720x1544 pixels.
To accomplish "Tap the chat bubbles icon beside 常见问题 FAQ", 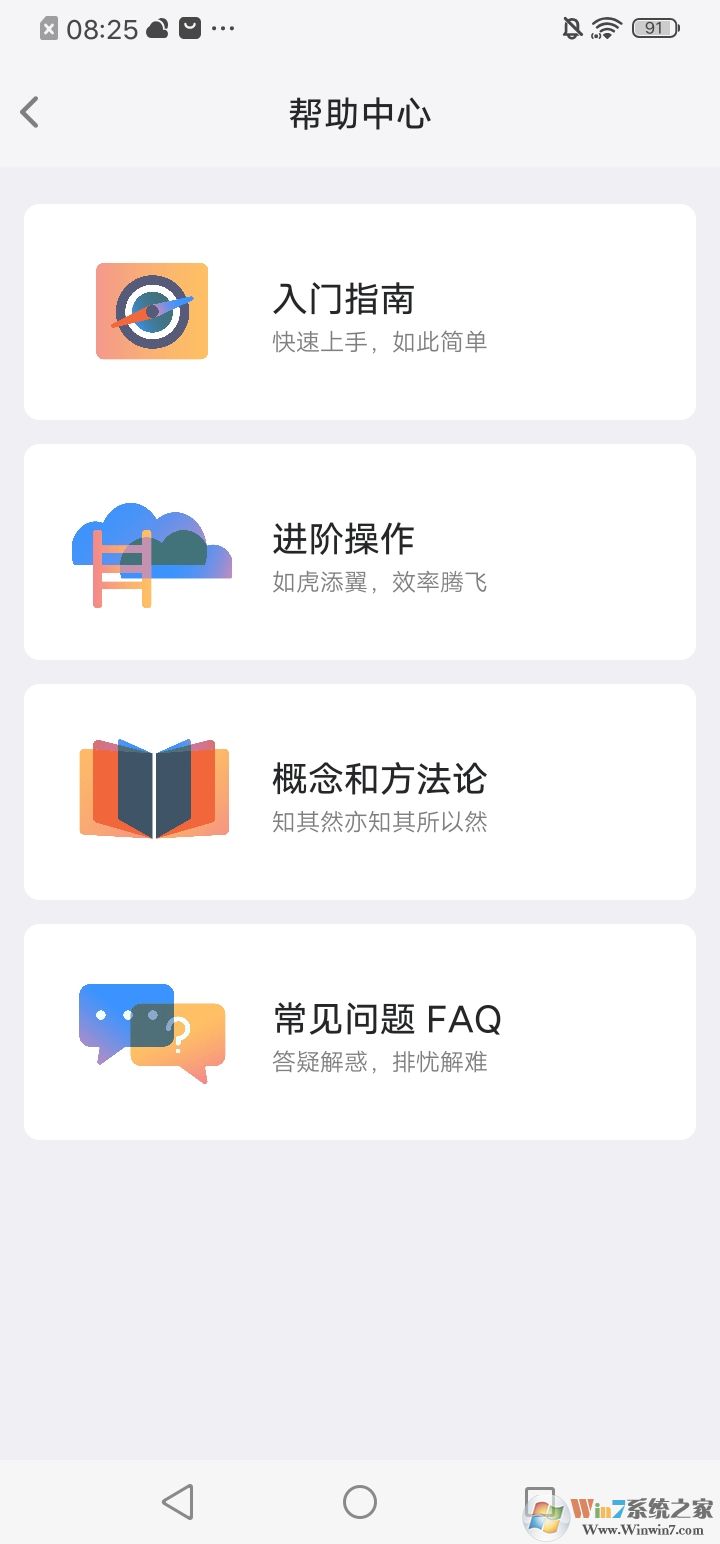I will click(150, 1032).
